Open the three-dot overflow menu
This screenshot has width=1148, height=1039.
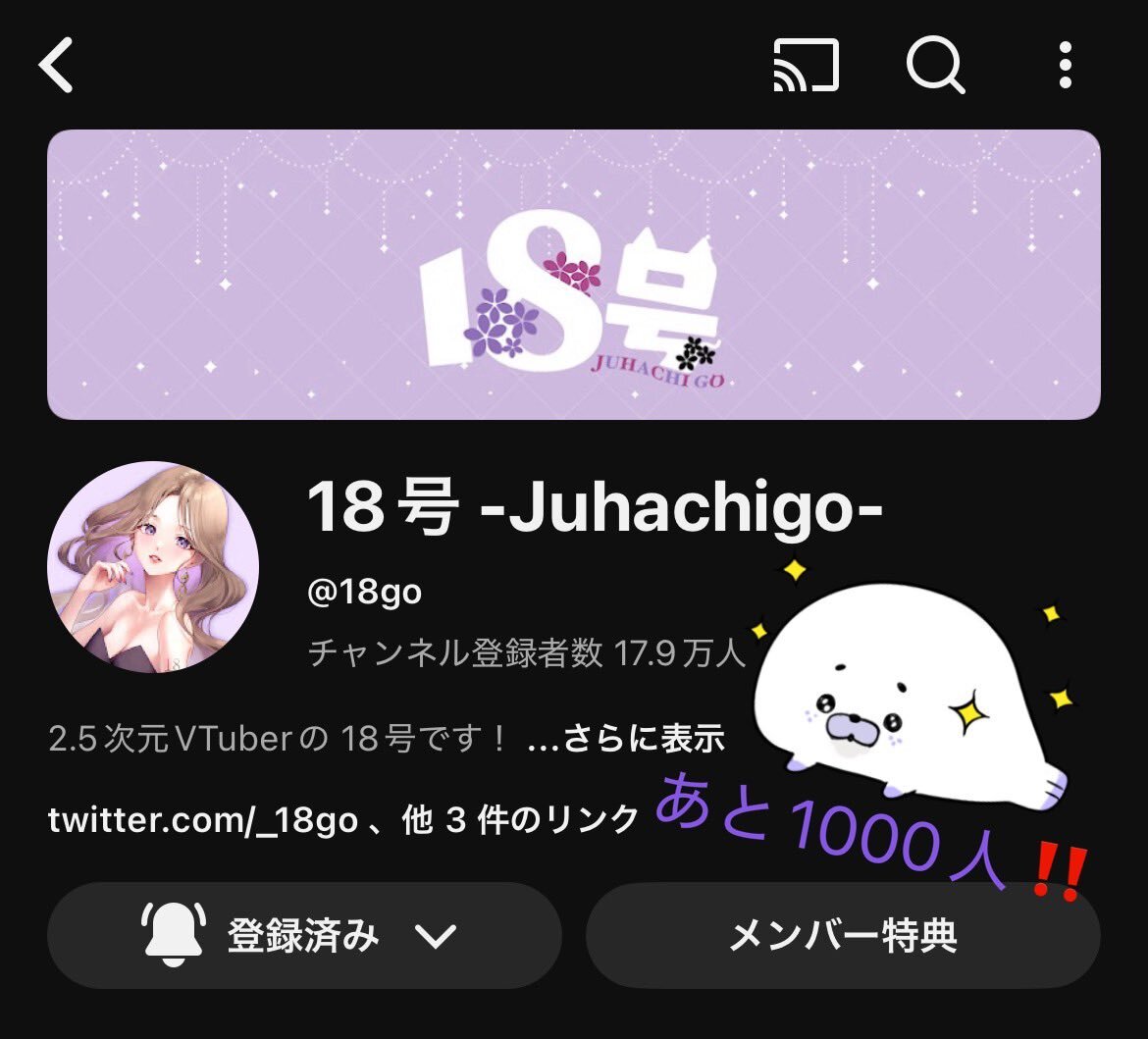click(1066, 67)
